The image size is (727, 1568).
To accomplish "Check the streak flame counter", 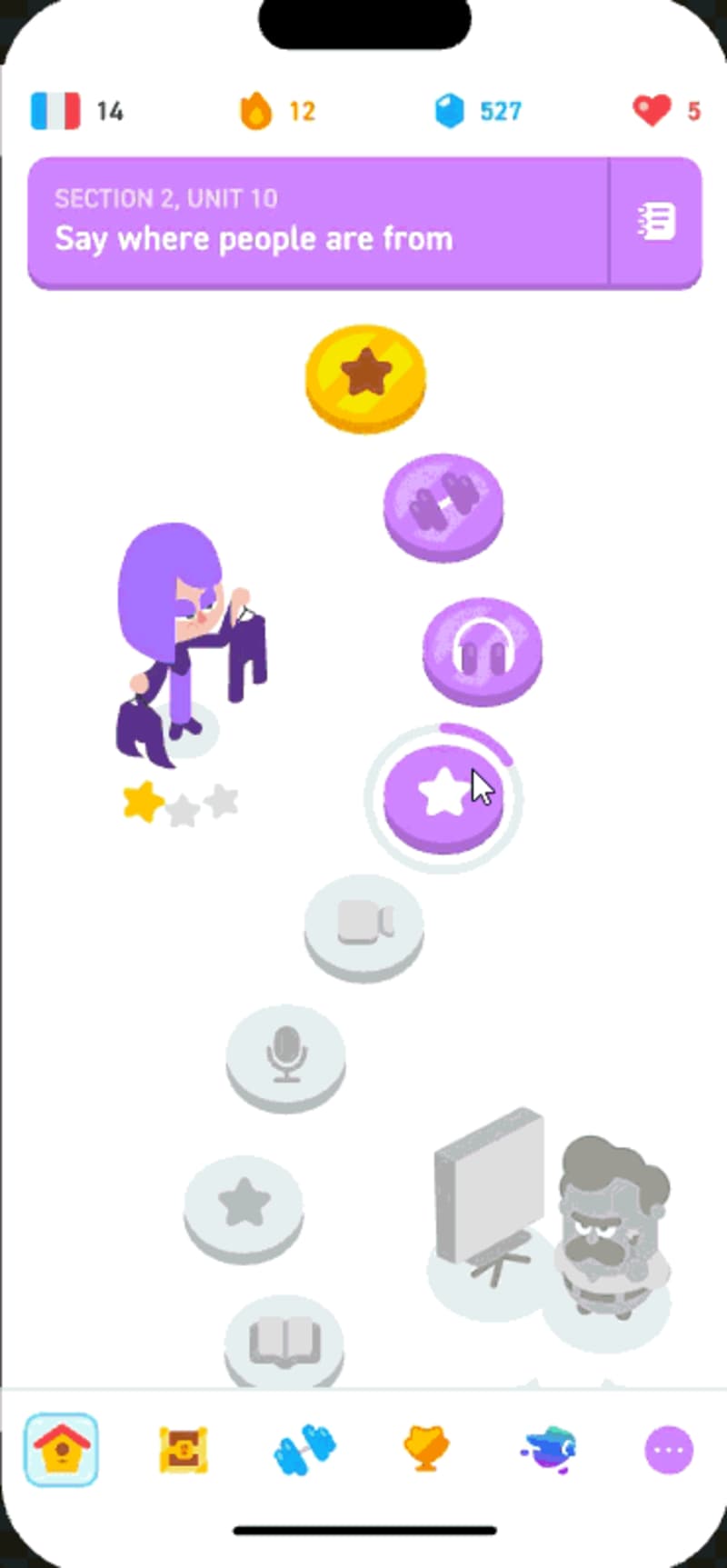I will pos(257,111).
